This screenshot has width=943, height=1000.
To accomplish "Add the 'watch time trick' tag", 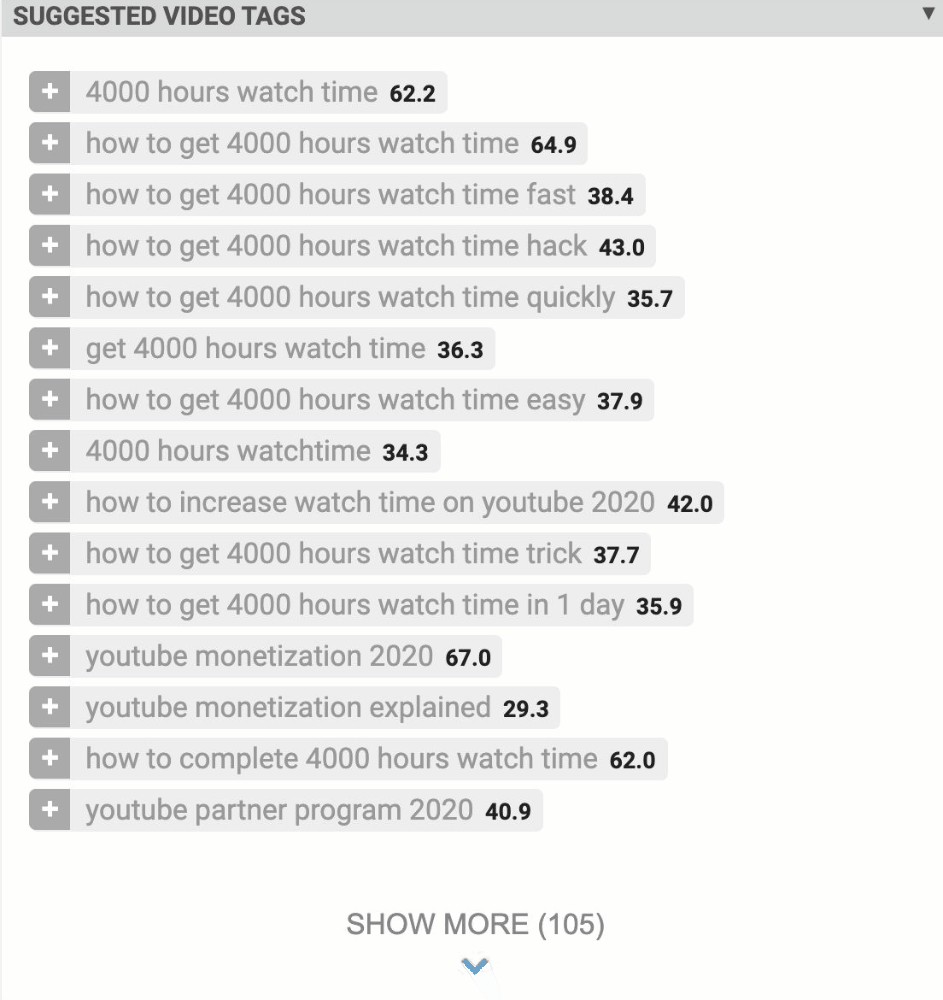I will pyautogui.click(x=49, y=553).
